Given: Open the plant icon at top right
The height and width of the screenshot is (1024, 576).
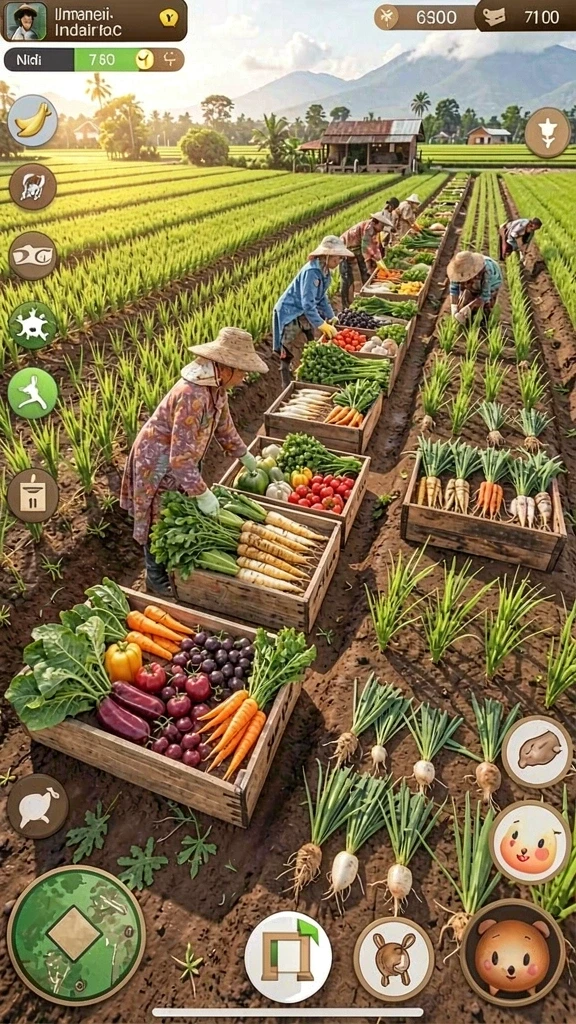Looking at the screenshot, I should [547, 133].
